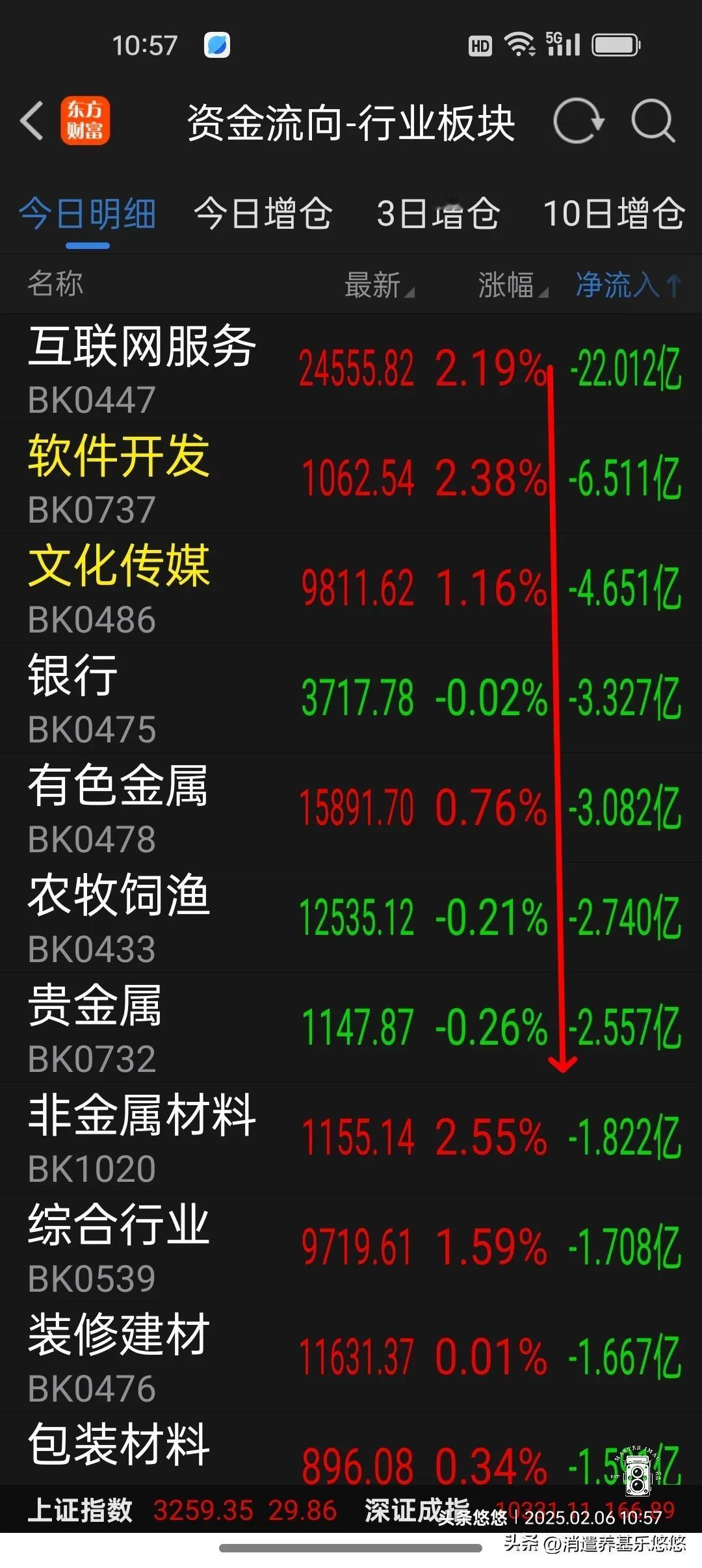
Task: Open the 最新 column sort dropdown
Action: [x=376, y=284]
